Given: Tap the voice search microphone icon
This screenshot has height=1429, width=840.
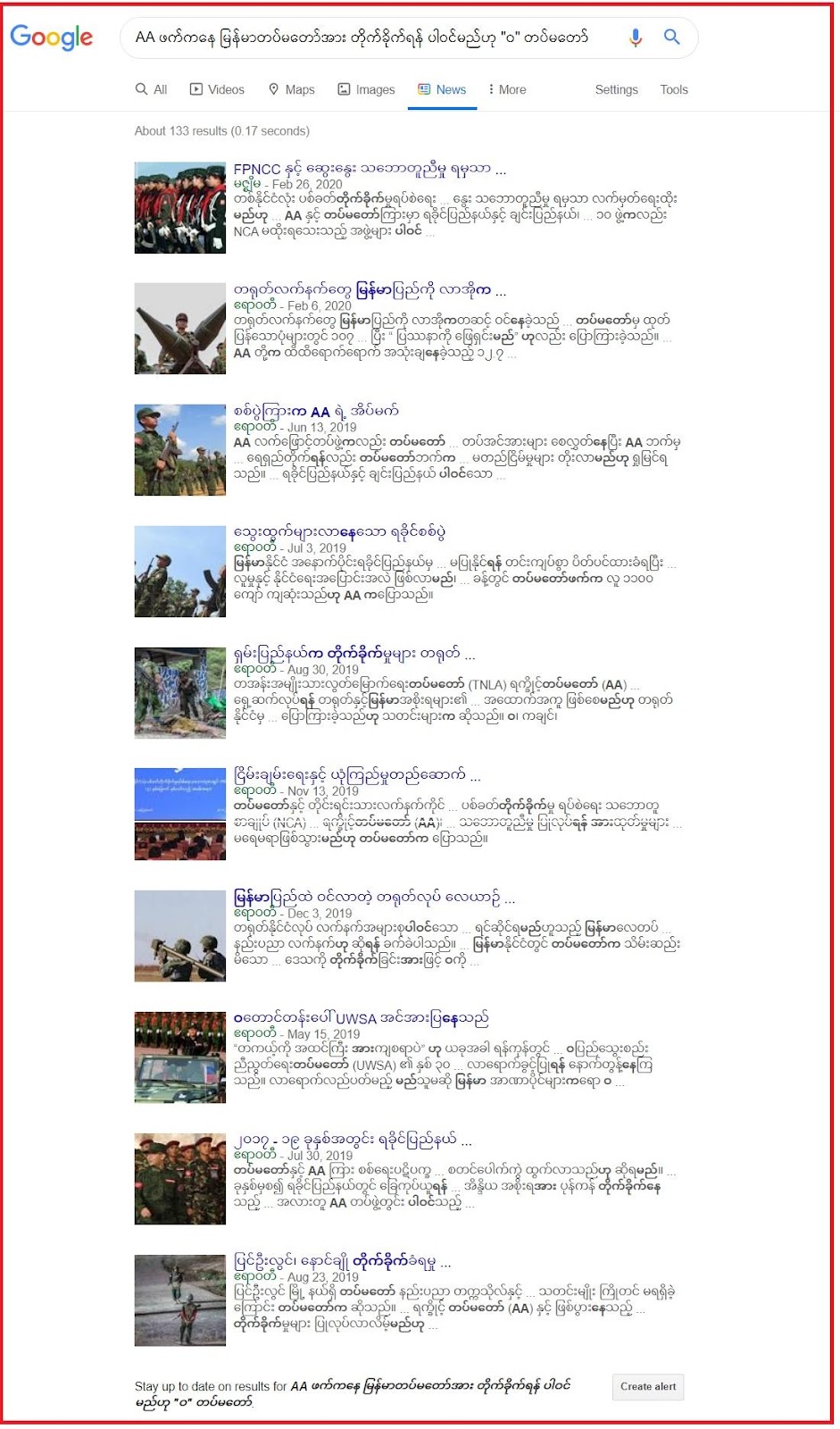Looking at the screenshot, I should [x=636, y=38].
